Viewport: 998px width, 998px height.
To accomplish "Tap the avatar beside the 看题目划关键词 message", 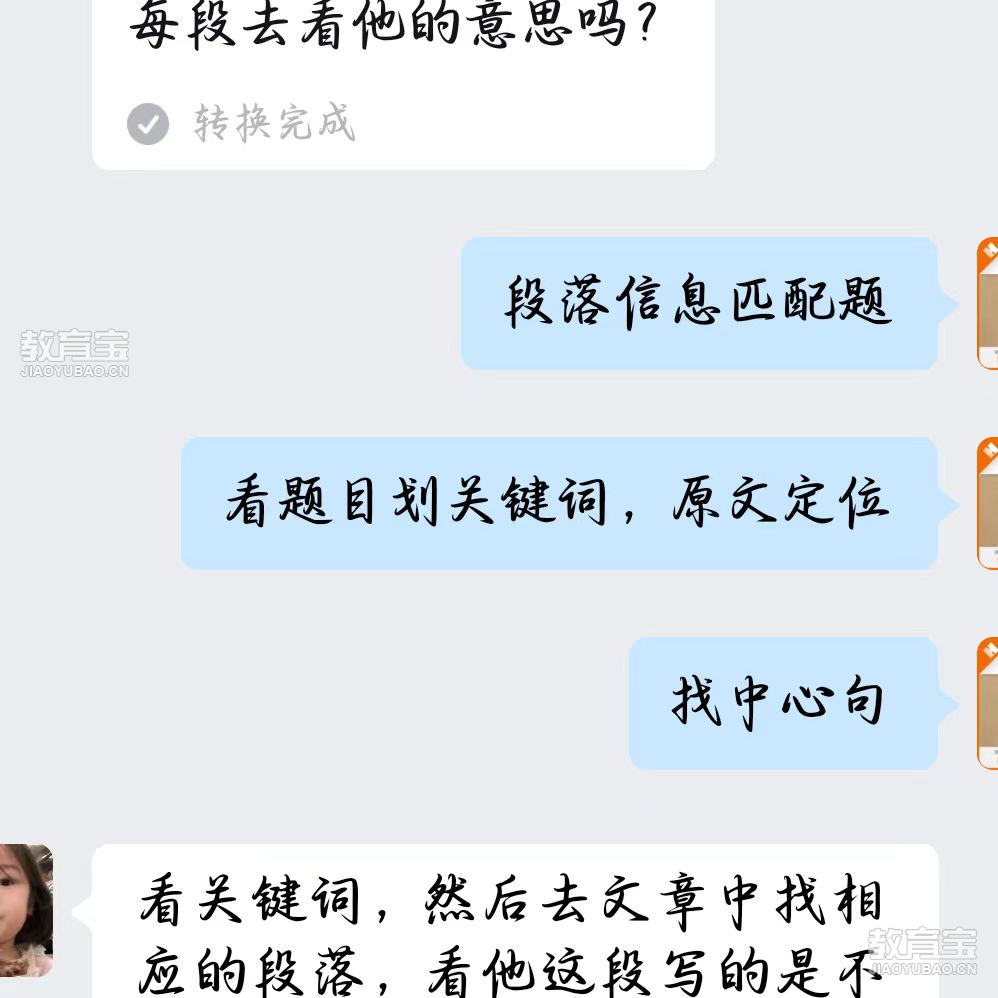I will pos(988,503).
